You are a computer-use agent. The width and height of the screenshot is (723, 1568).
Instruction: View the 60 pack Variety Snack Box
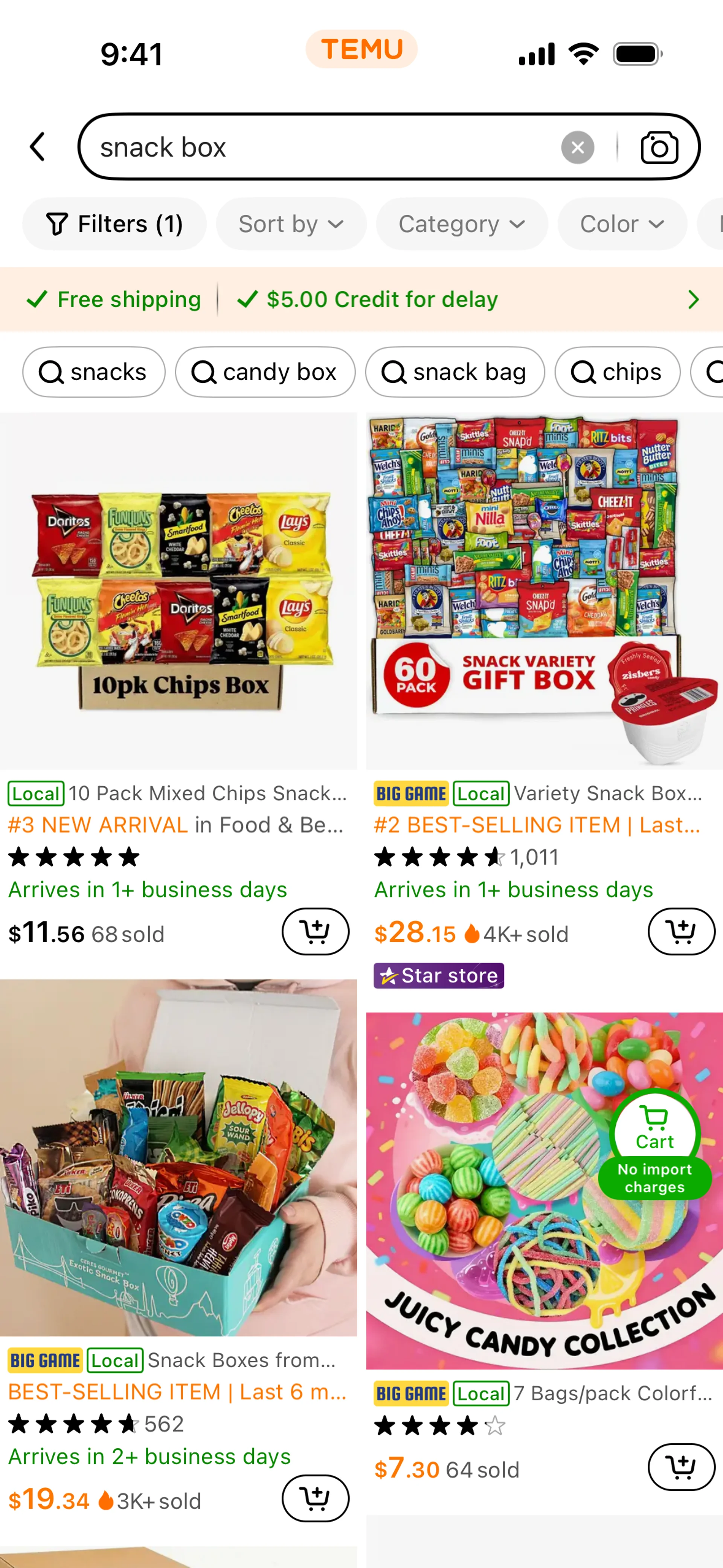[544, 590]
